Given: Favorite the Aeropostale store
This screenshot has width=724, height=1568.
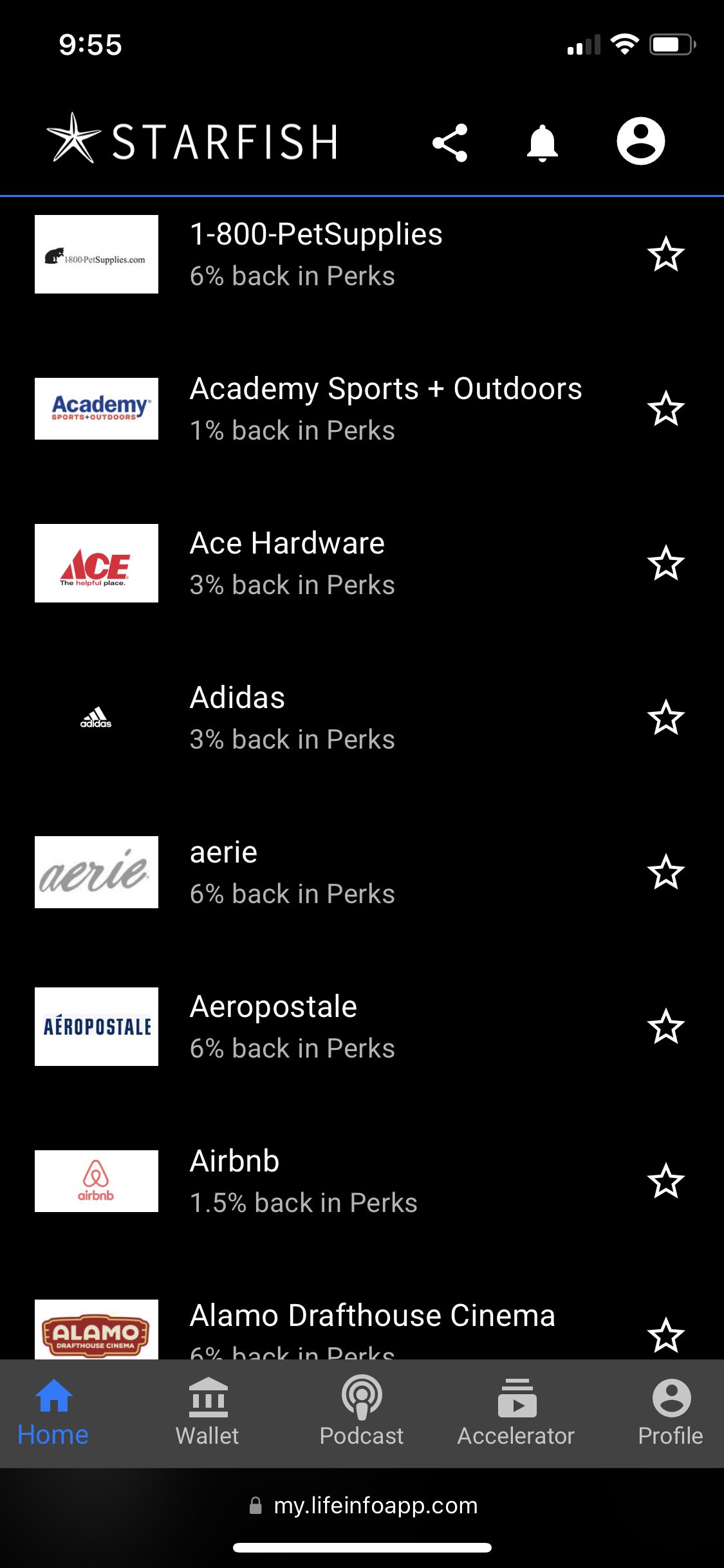Looking at the screenshot, I should click(665, 1027).
